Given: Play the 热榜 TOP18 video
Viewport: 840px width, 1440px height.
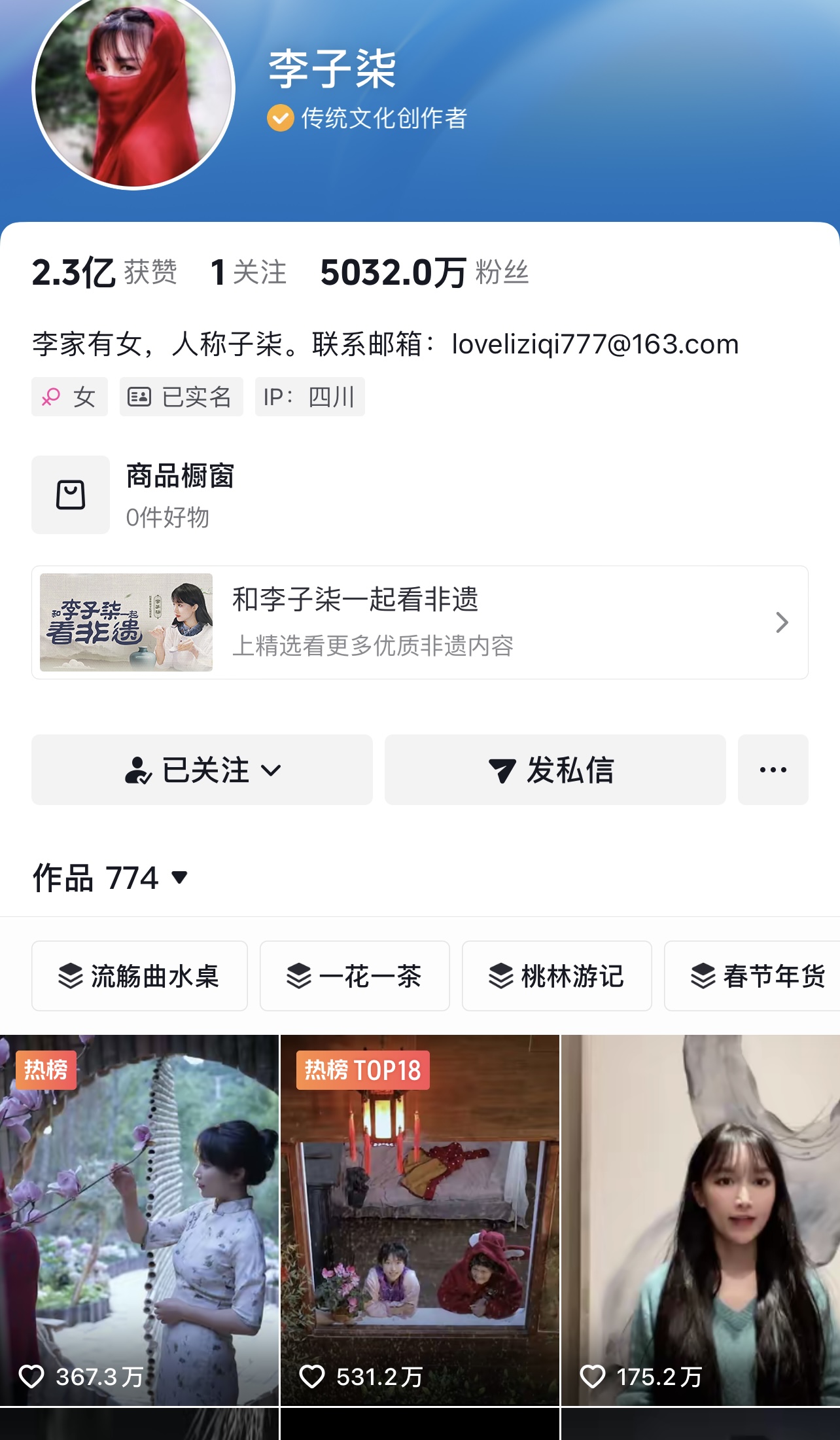Looking at the screenshot, I should pos(419,1220).
